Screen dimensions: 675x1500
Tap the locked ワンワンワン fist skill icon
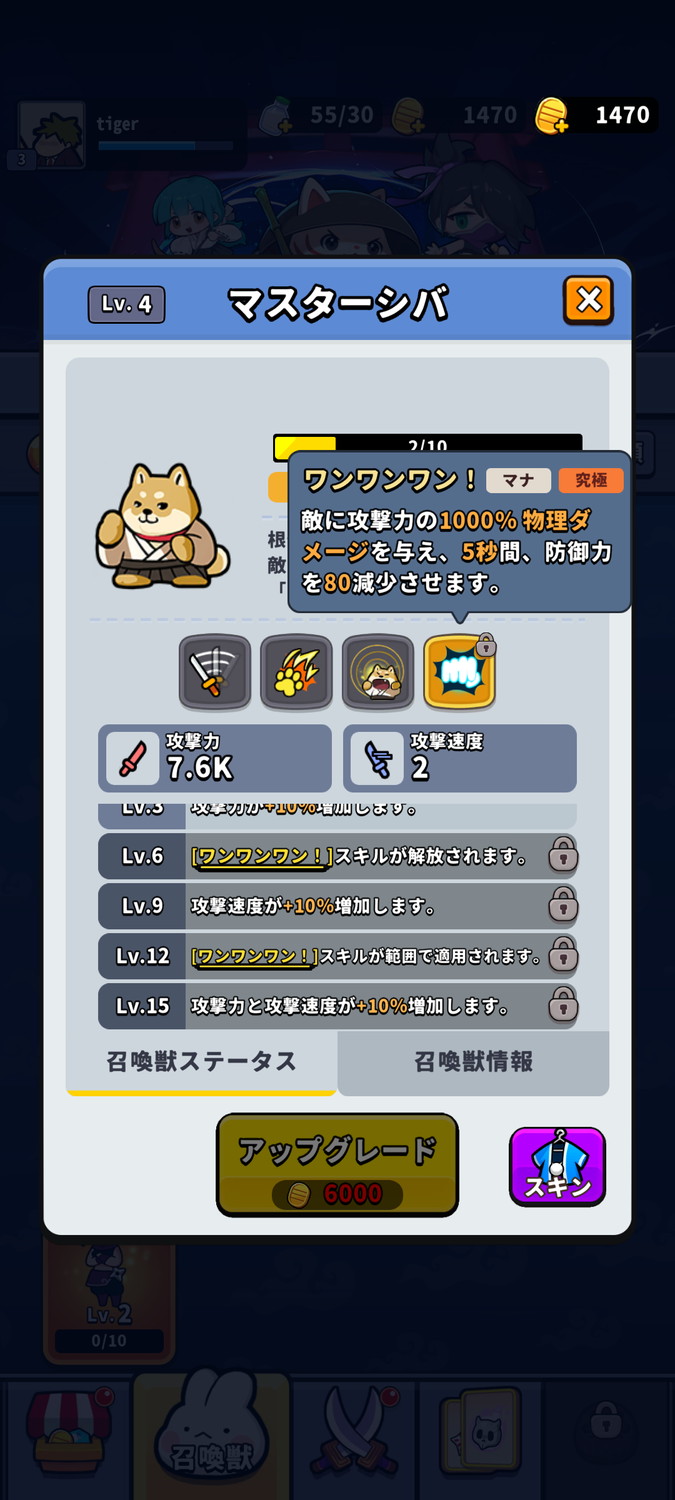pos(459,671)
